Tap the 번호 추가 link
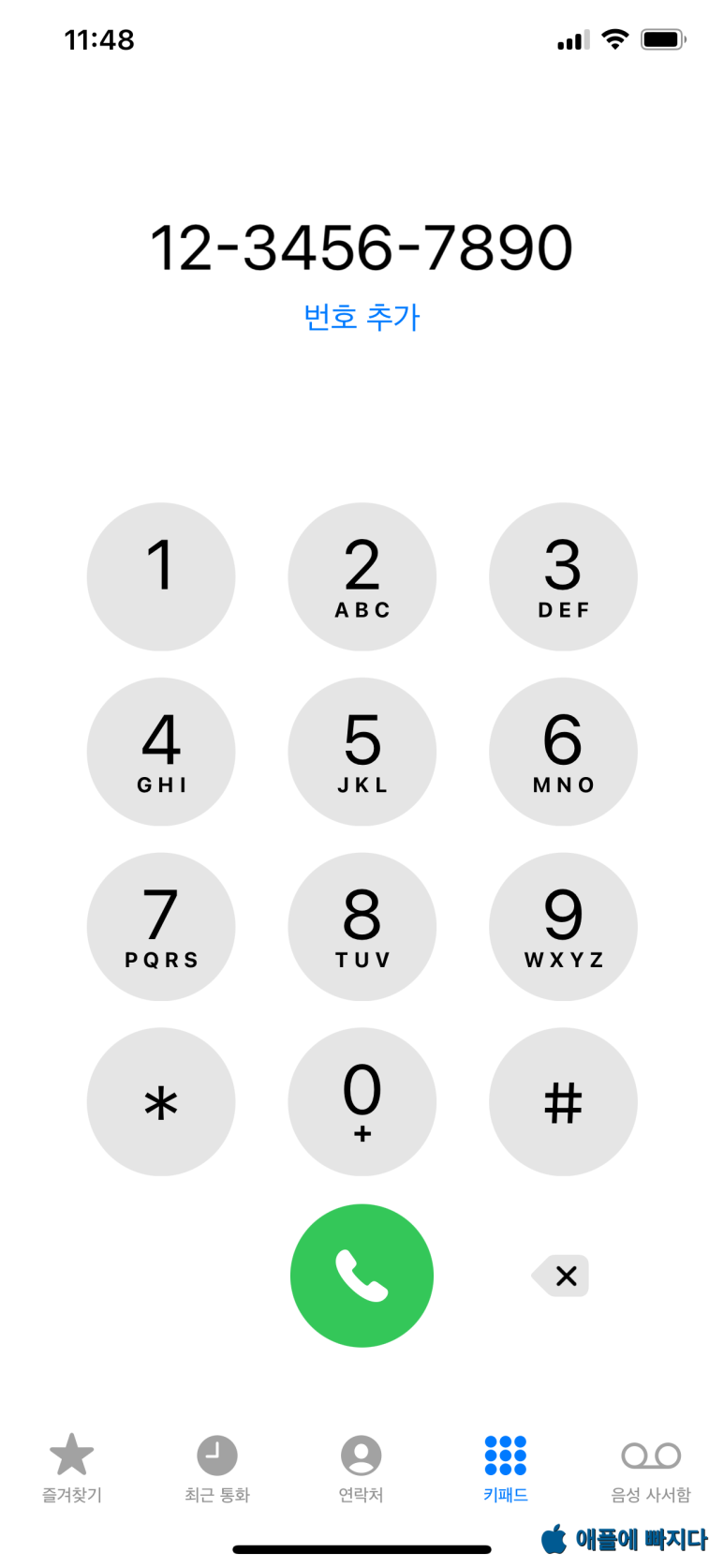The image size is (724, 1568). 362,317
